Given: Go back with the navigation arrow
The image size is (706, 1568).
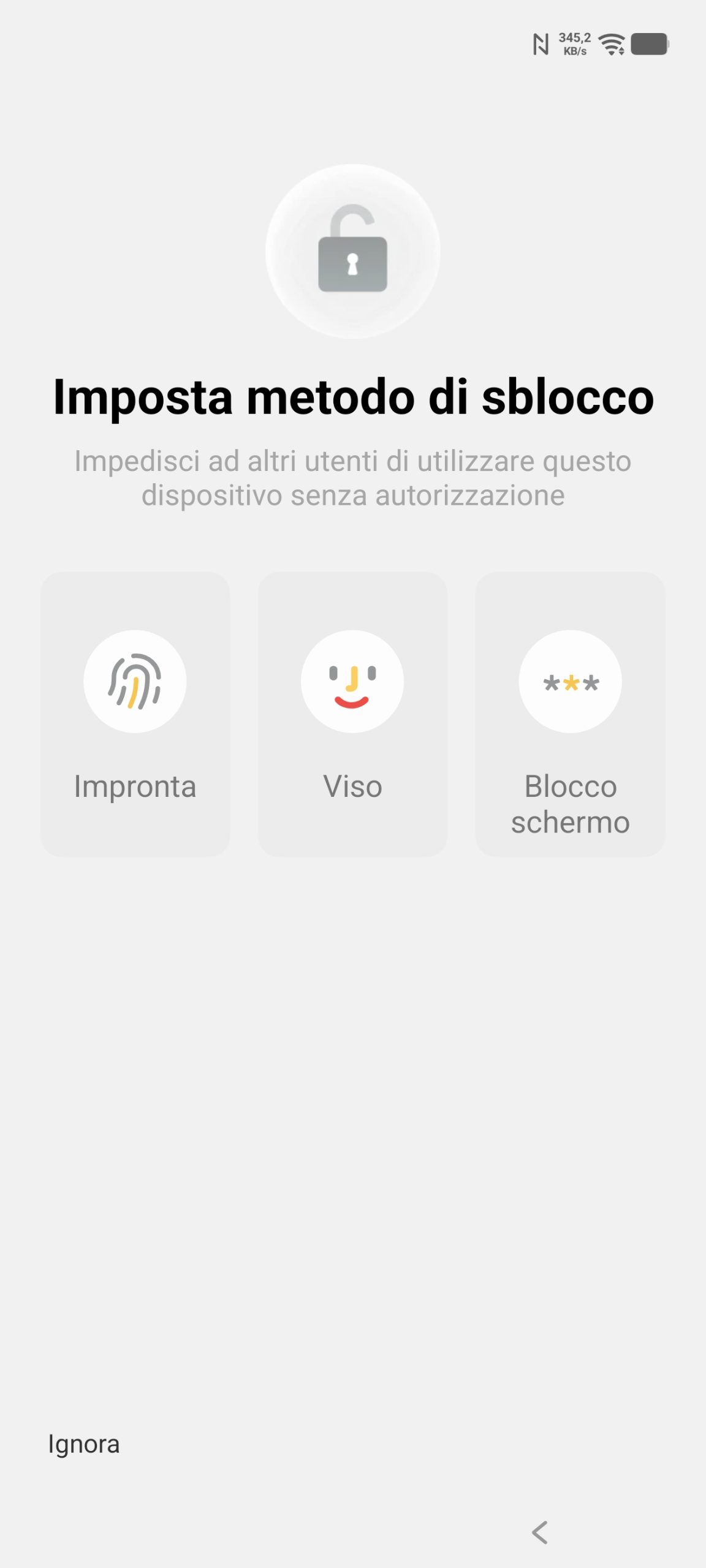Looking at the screenshot, I should (x=540, y=1532).
